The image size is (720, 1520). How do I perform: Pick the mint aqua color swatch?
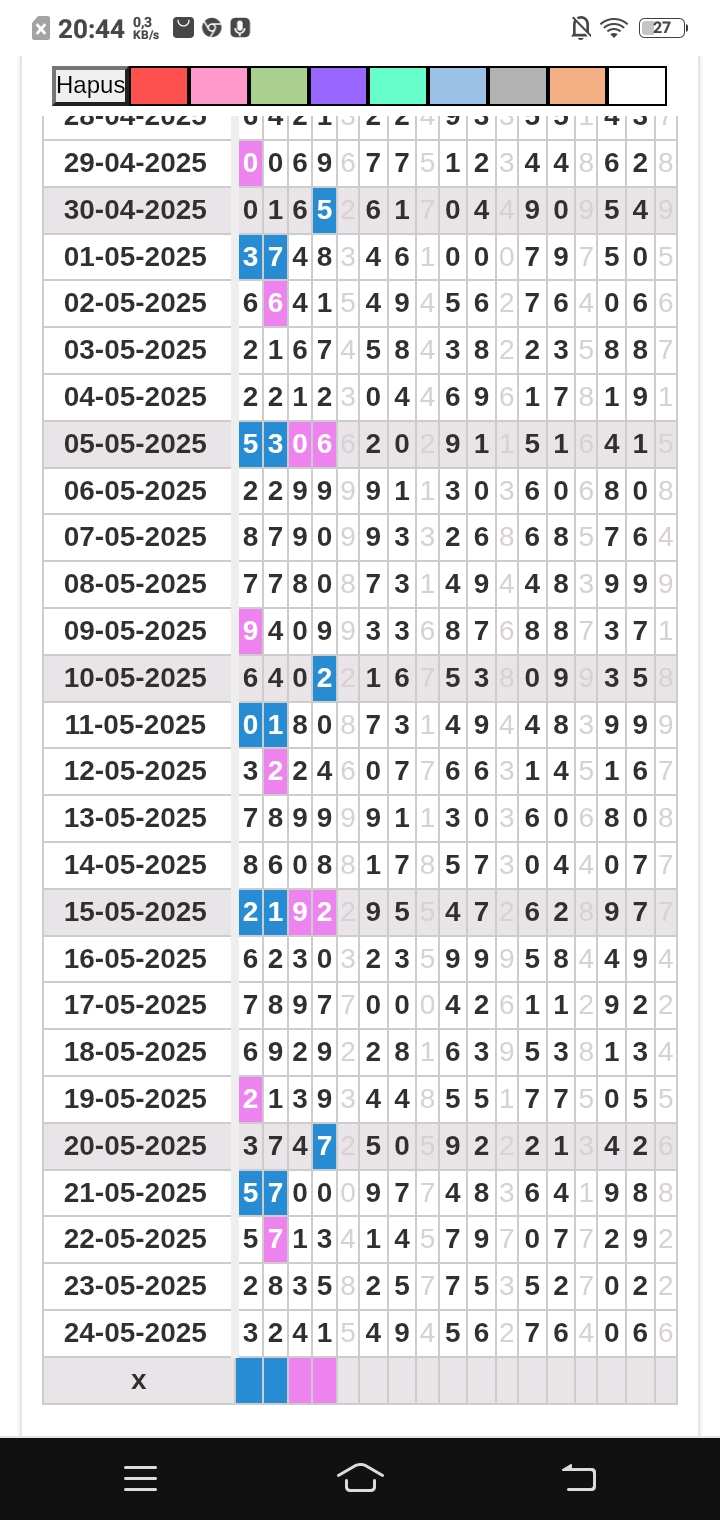(x=398, y=86)
